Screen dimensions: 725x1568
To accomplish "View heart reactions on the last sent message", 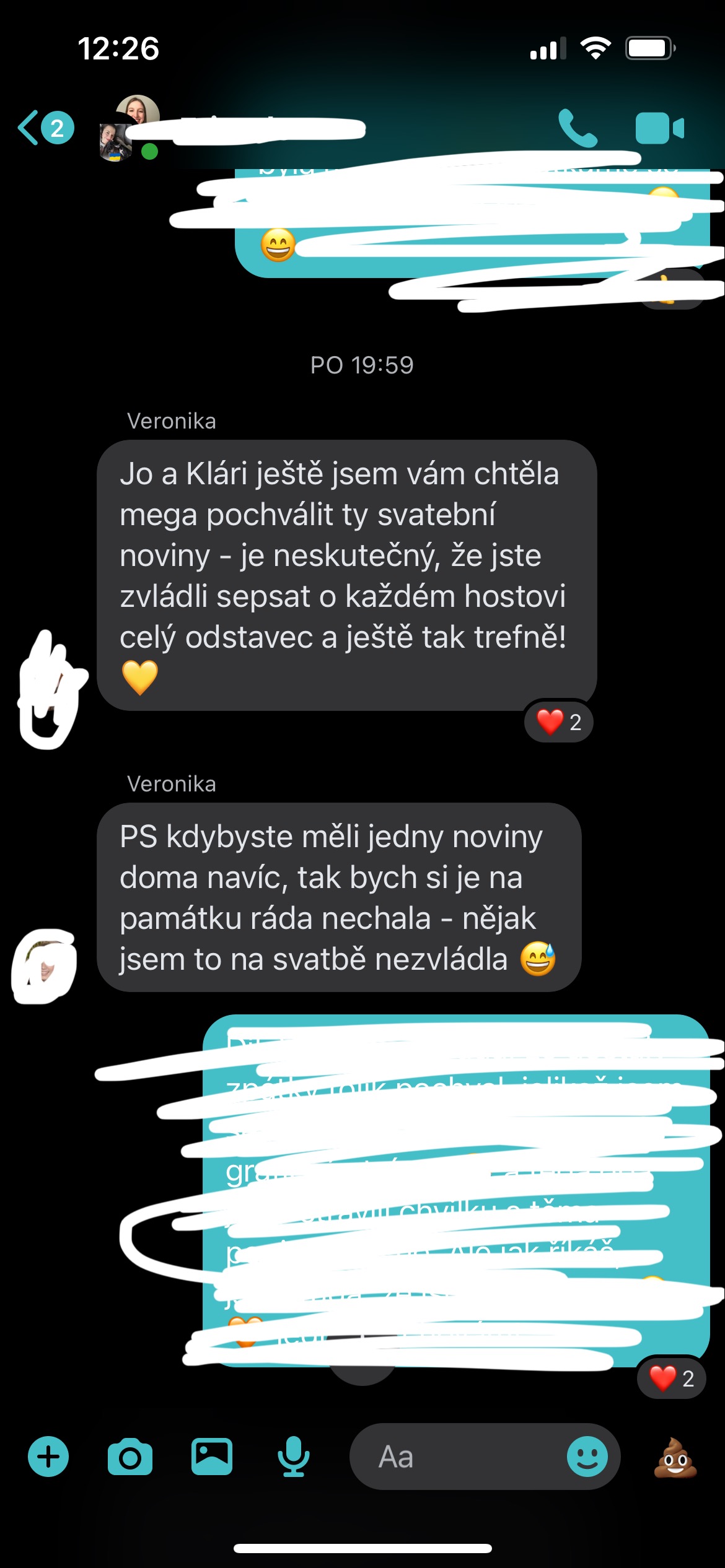I will pos(672,1379).
